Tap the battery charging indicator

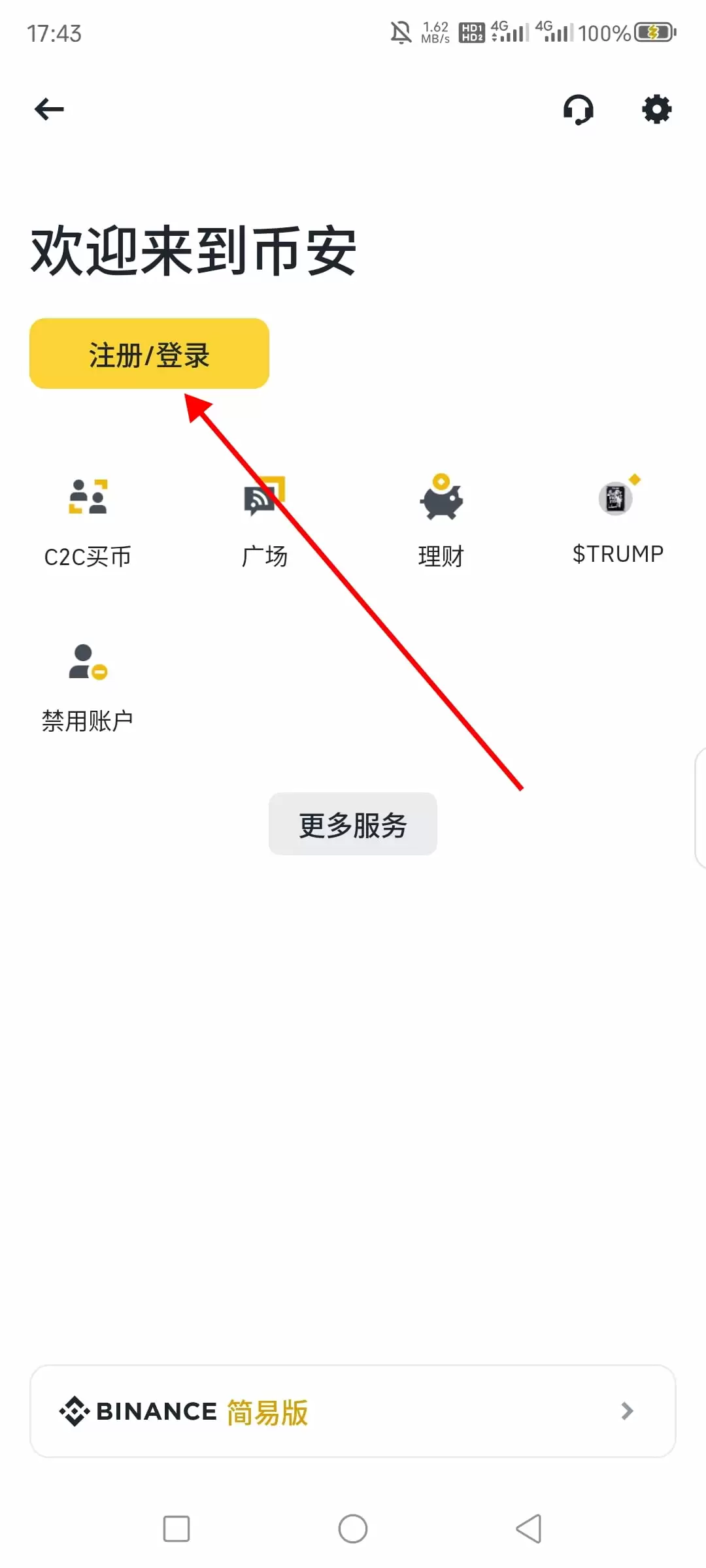coord(652,31)
